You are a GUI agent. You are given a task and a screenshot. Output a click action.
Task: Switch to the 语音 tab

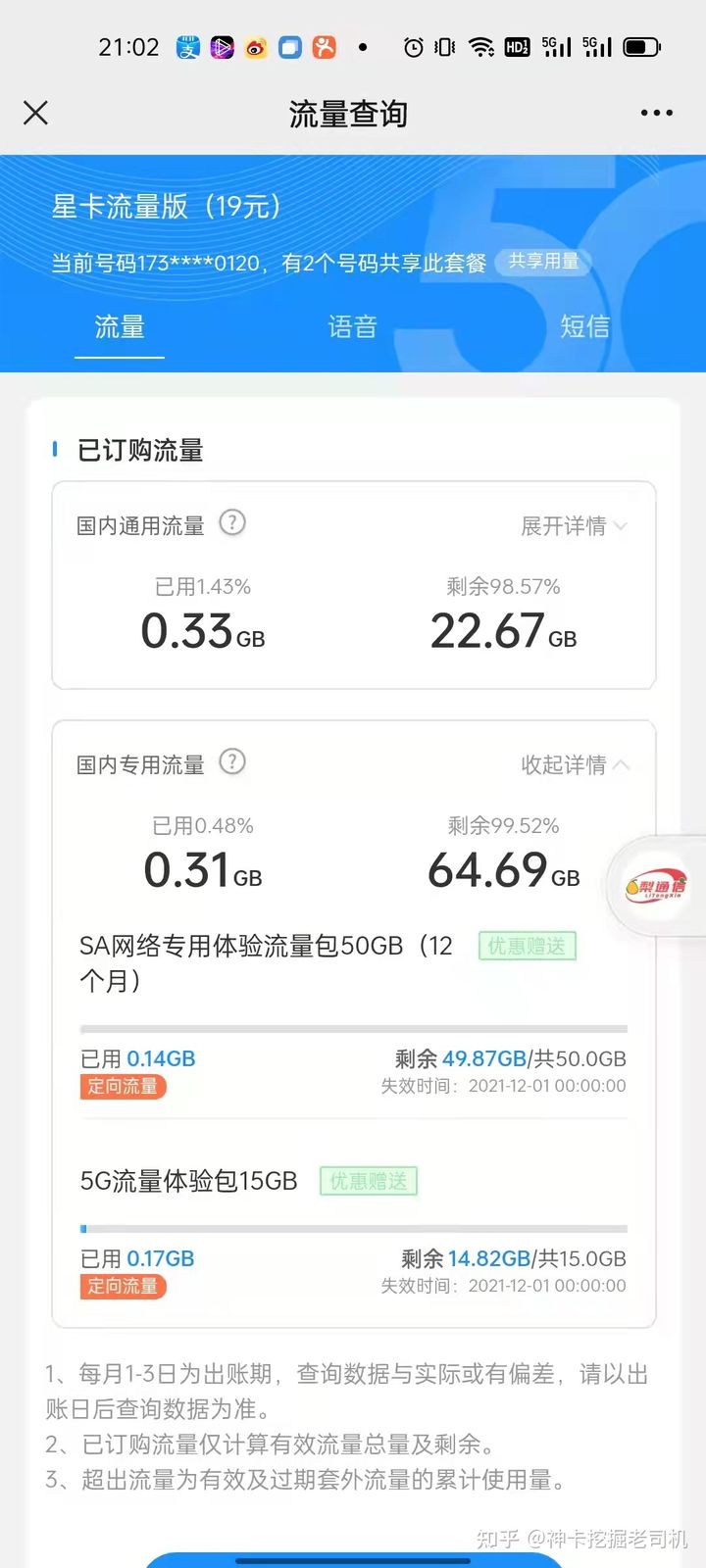352,326
